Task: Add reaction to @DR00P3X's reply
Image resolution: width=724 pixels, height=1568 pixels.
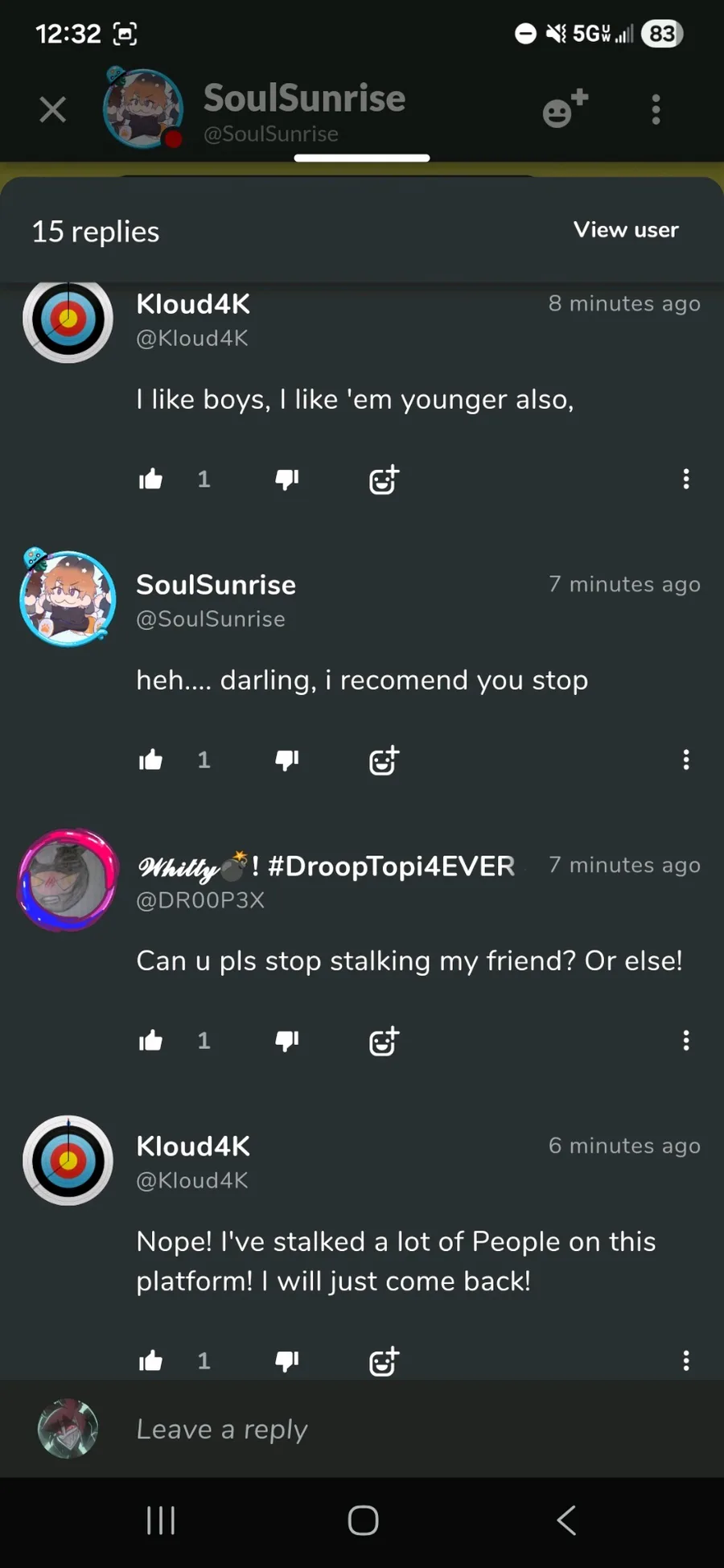Action: coord(384,1041)
